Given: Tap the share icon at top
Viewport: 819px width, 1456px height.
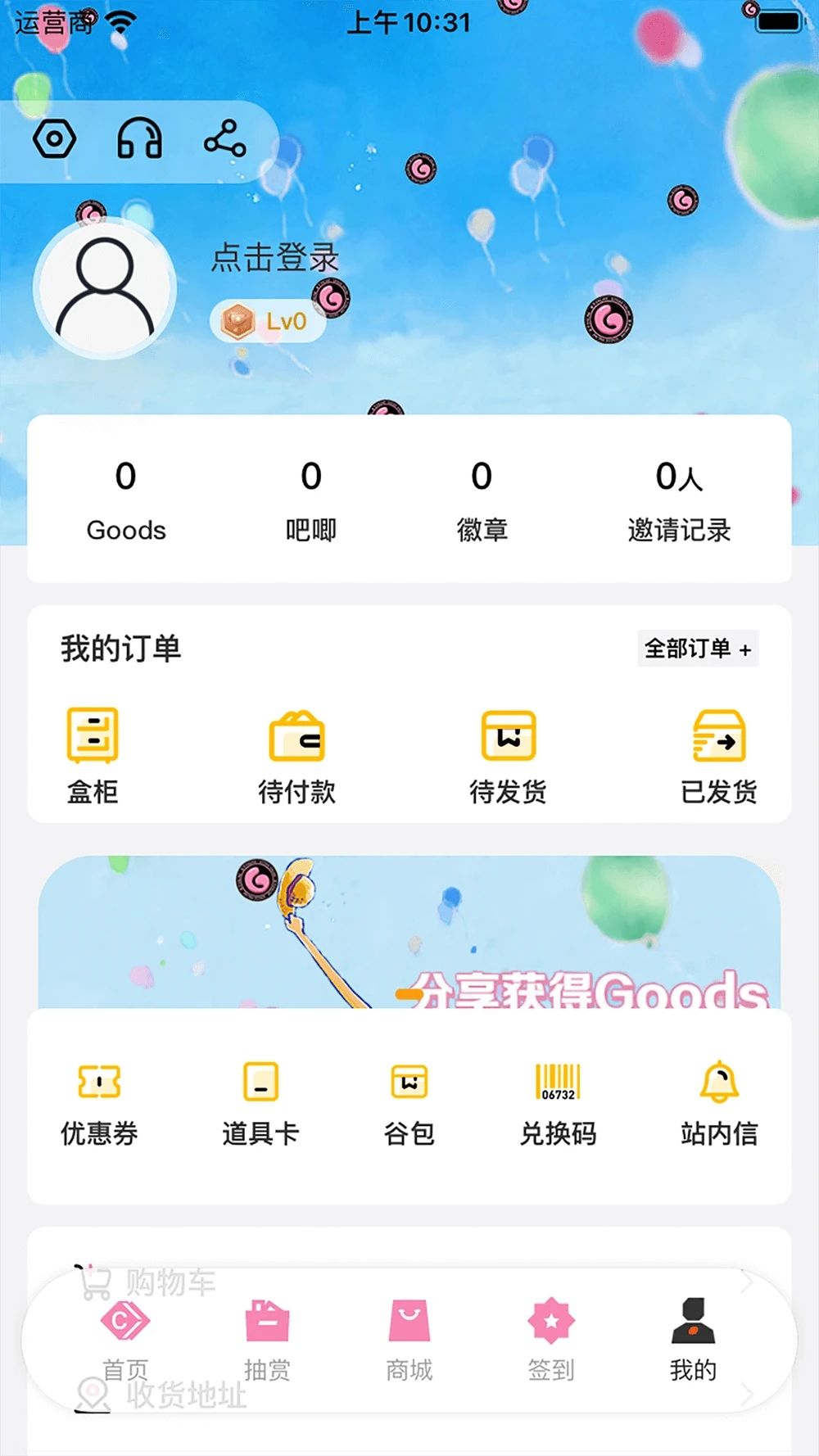Looking at the screenshot, I should [225, 139].
